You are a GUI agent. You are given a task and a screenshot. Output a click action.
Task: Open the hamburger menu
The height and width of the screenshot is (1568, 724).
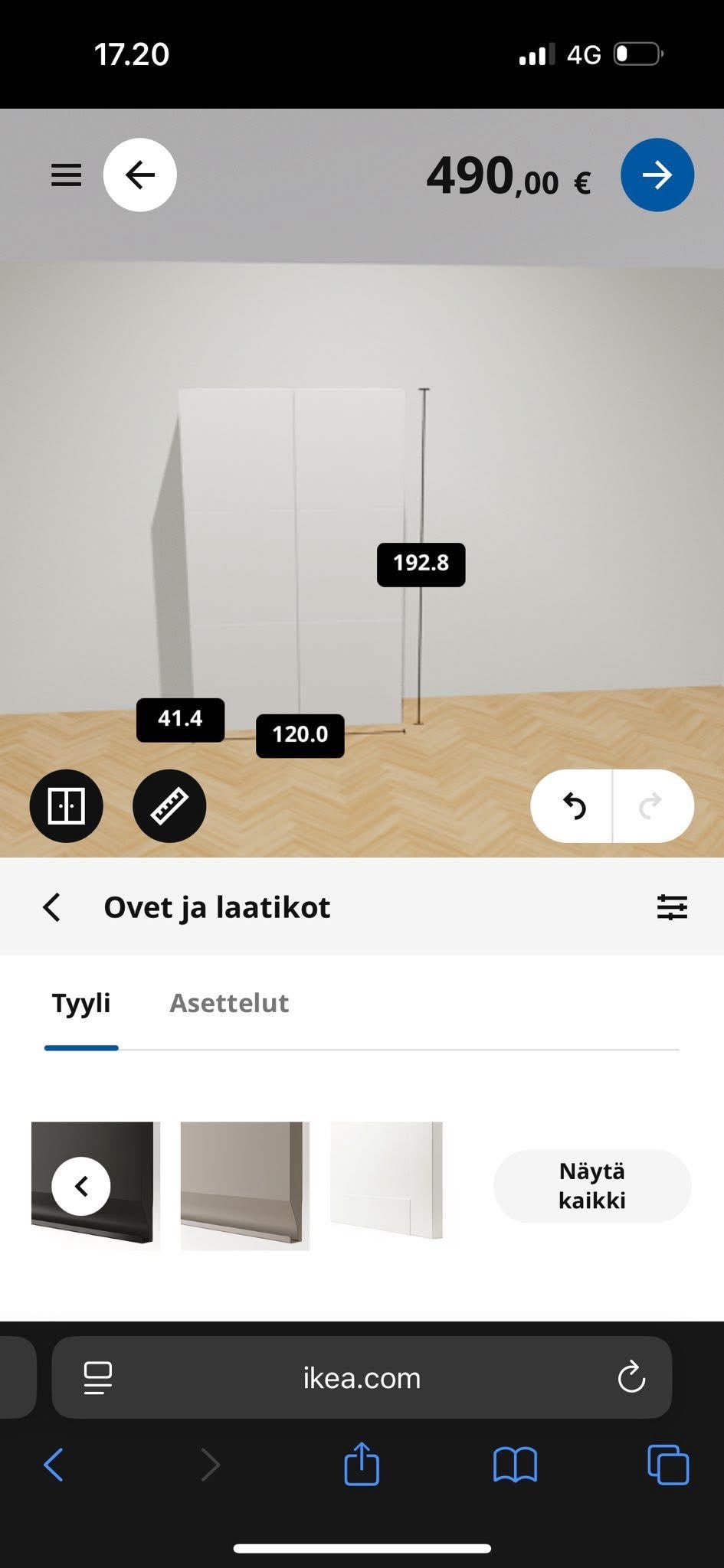tap(66, 175)
